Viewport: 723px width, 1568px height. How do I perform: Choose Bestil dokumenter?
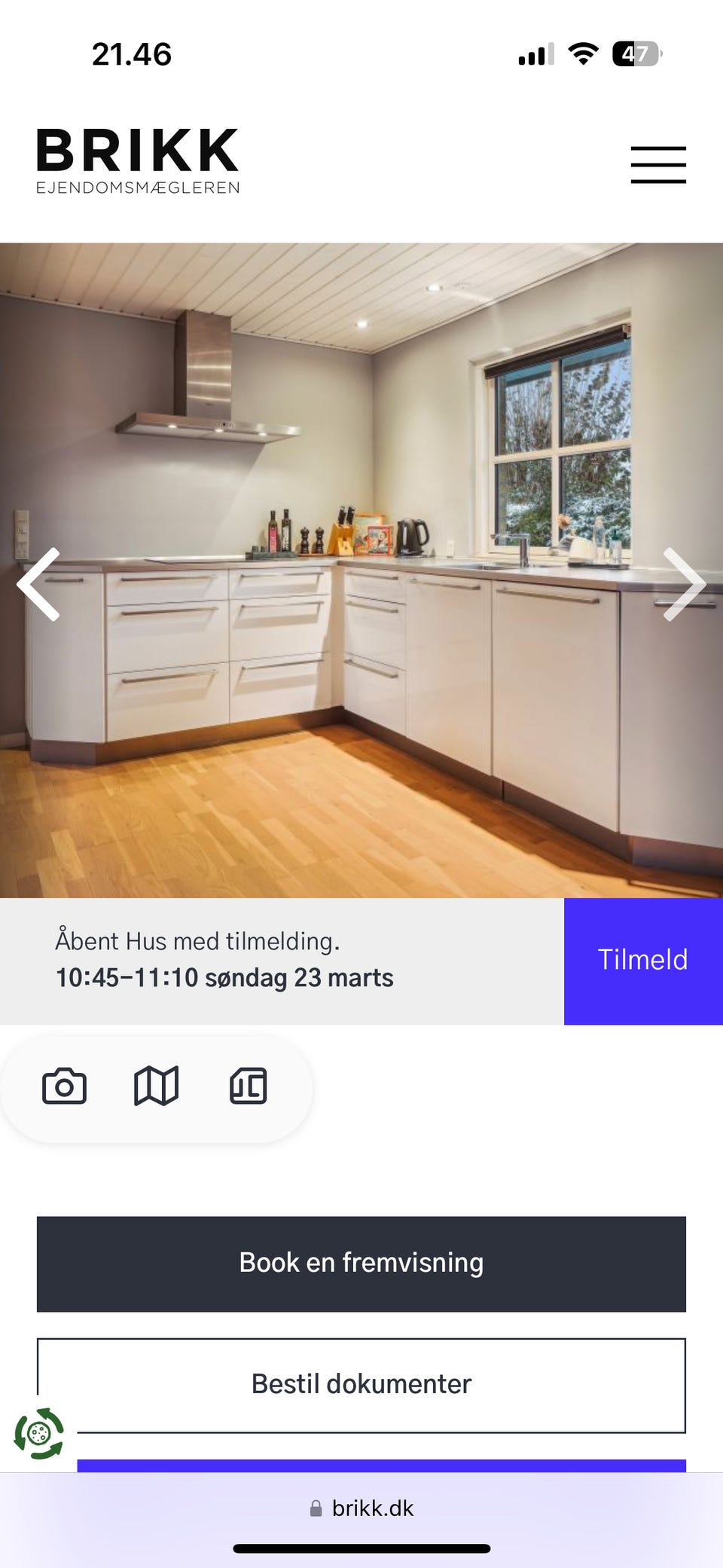[x=361, y=1383]
